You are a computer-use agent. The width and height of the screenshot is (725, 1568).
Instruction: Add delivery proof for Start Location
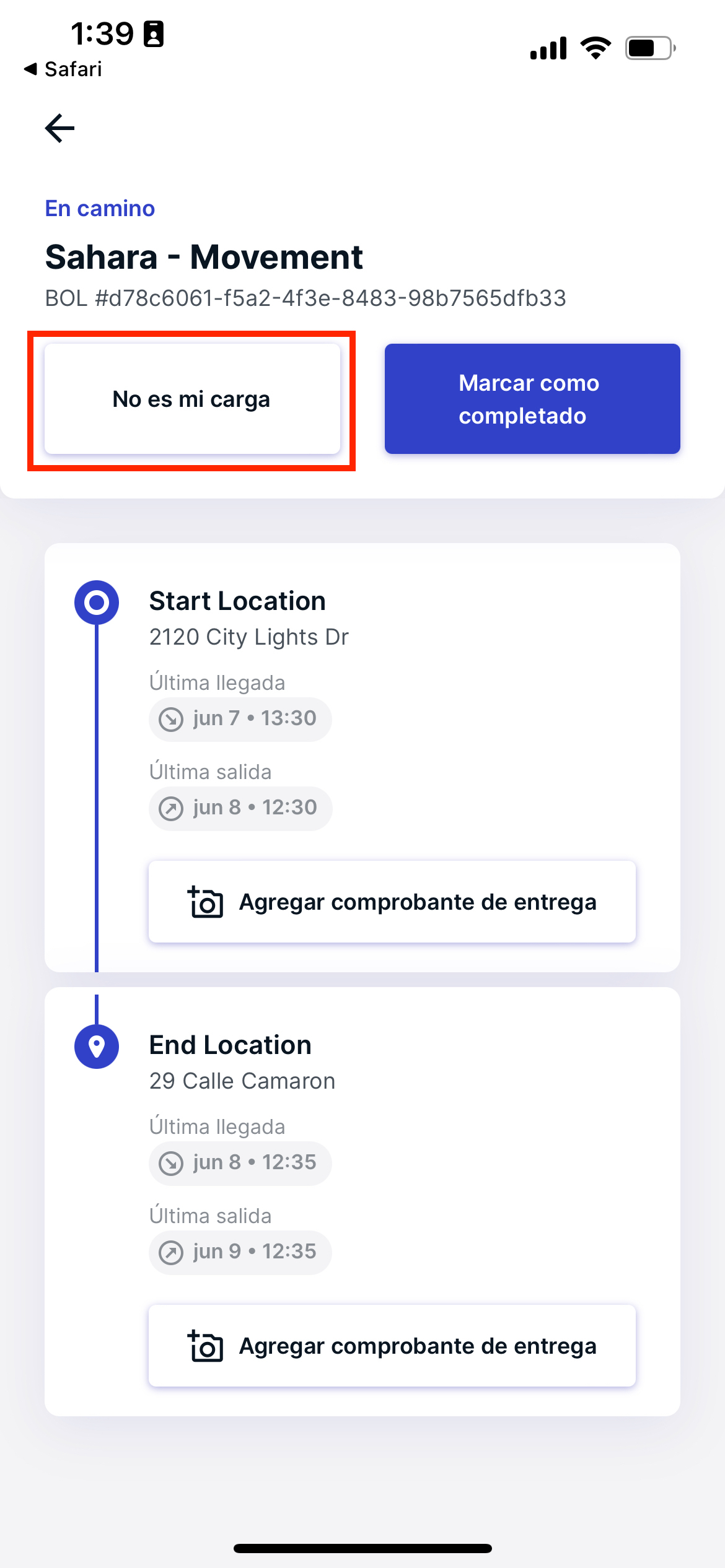coord(392,902)
